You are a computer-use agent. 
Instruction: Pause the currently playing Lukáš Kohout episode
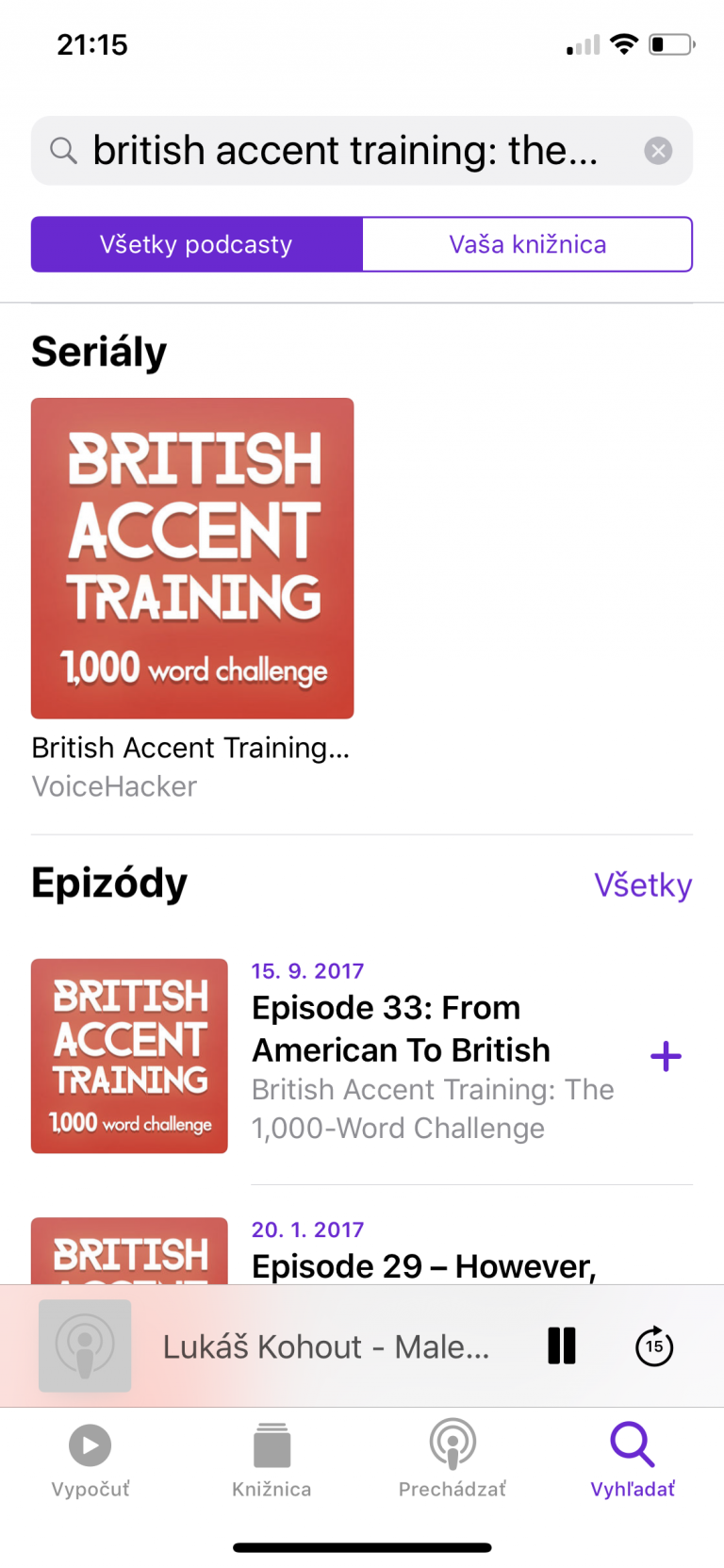(562, 1345)
